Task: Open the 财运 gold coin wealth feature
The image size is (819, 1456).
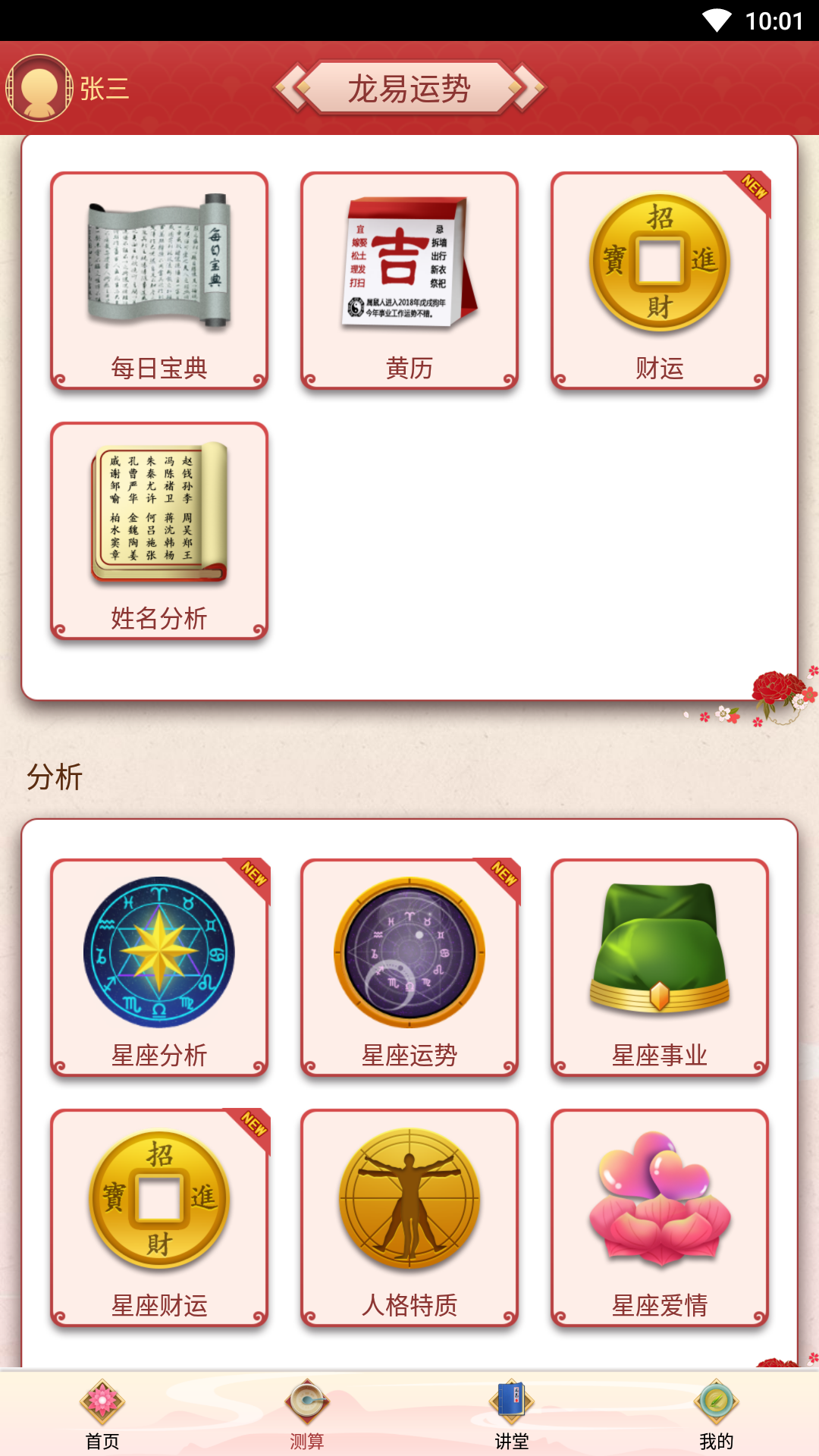Action: coord(659,279)
